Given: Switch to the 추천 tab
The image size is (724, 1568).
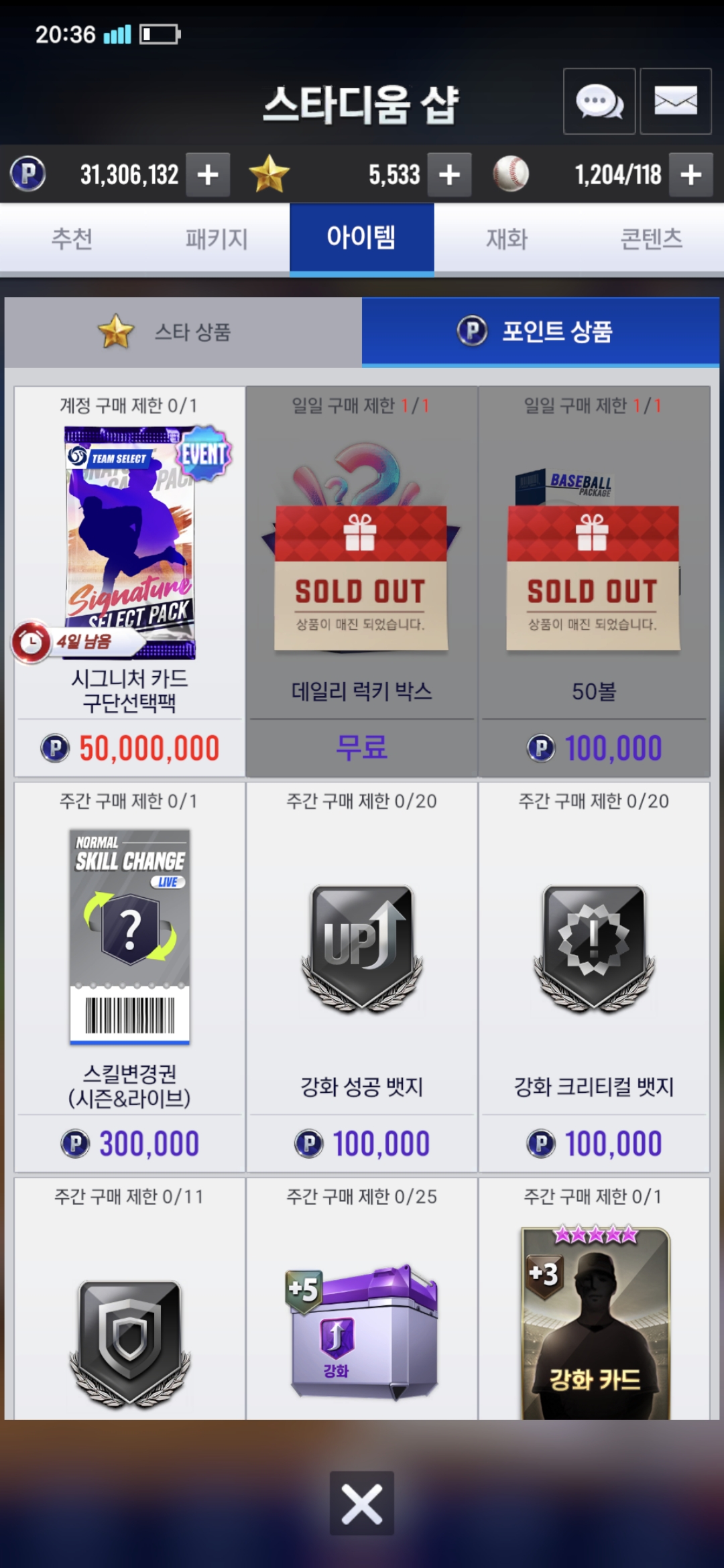Looking at the screenshot, I should point(72,239).
